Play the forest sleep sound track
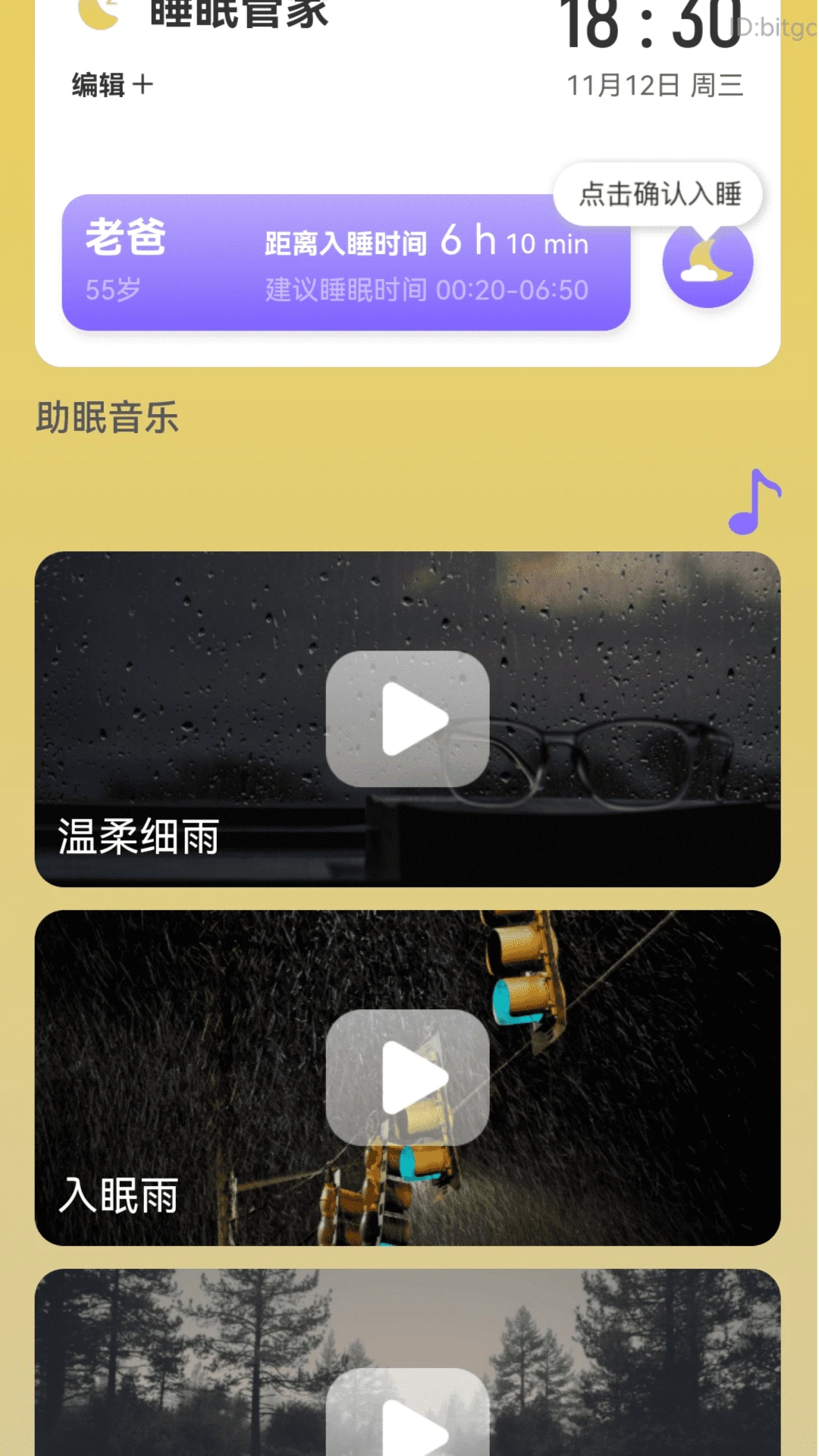Screen dimensions: 819x1456 pos(407,1418)
